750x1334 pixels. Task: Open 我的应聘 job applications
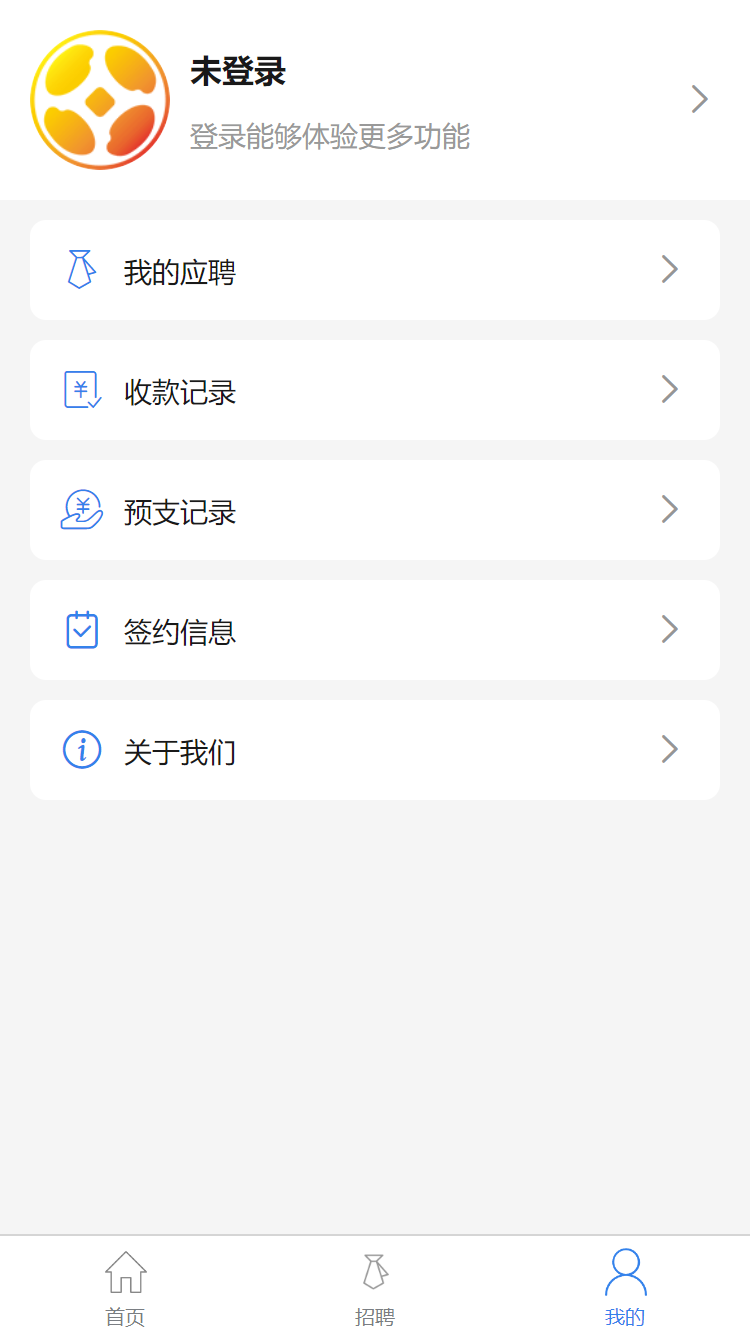point(374,270)
